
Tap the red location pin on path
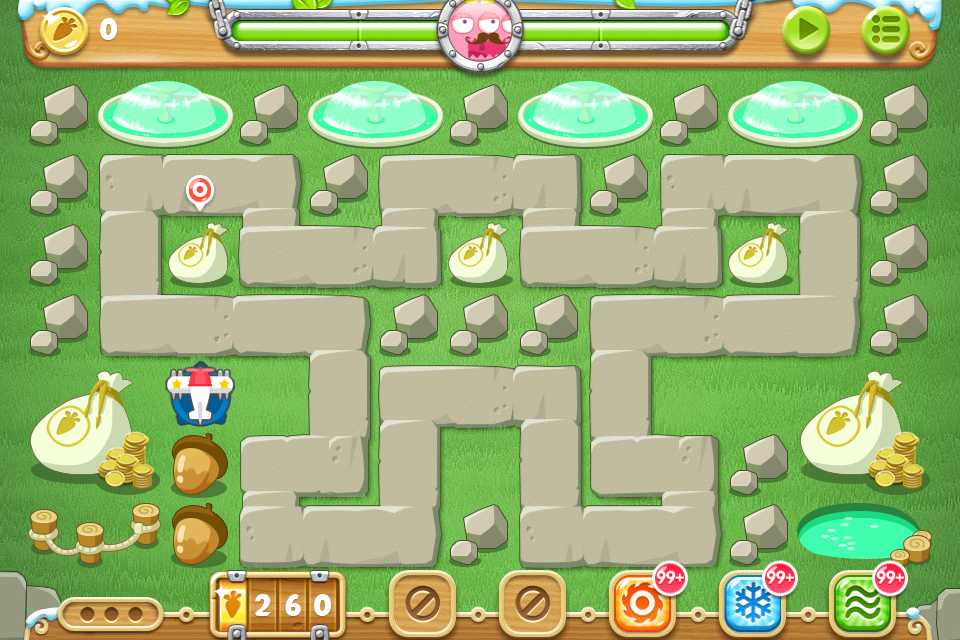tap(200, 190)
